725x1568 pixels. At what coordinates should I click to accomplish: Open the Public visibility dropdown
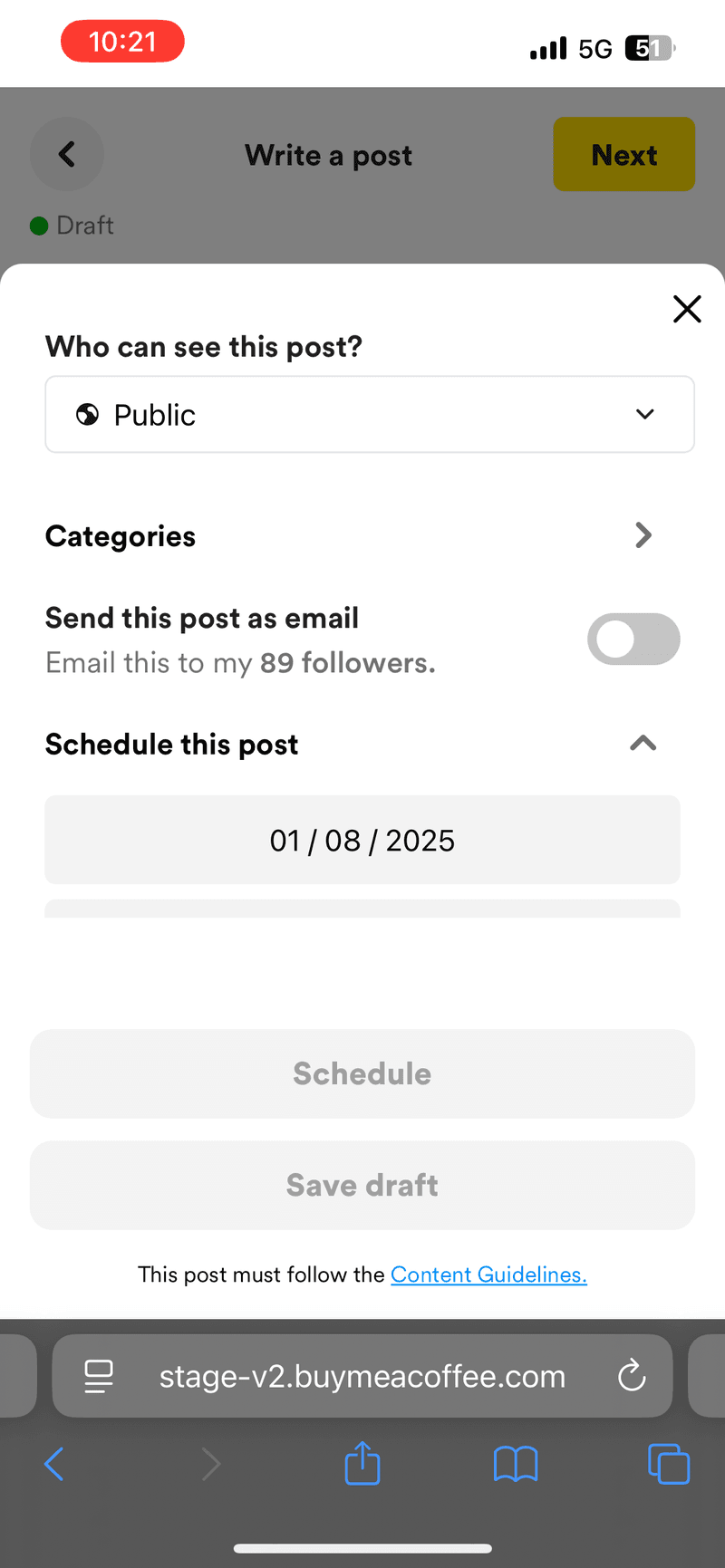pyautogui.click(x=370, y=414)
